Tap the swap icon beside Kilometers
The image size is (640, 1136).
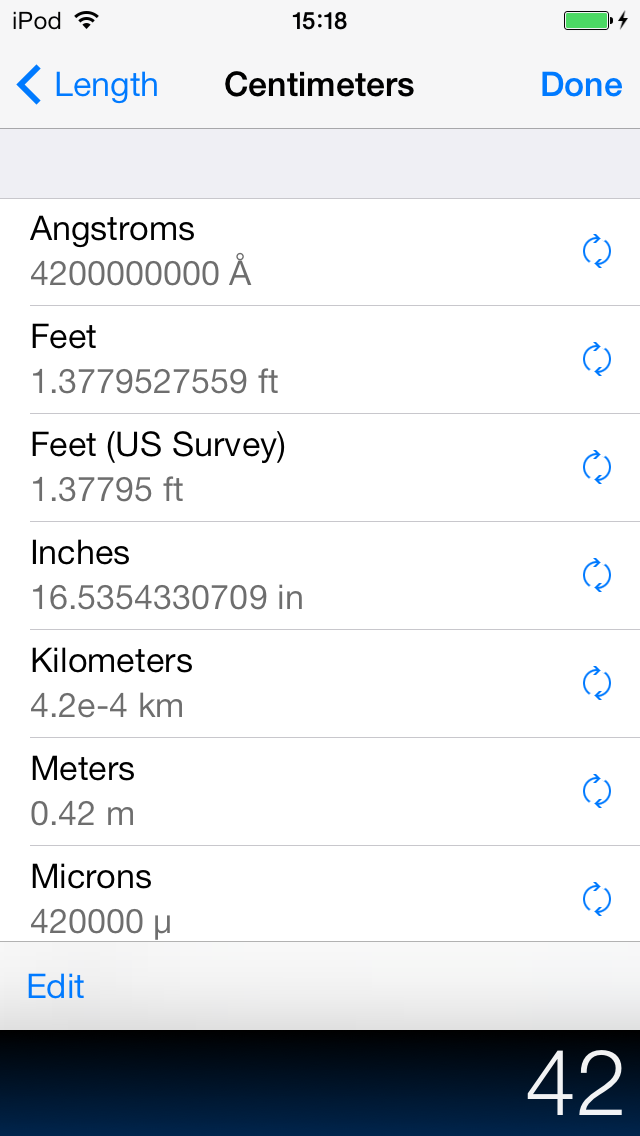597,683
